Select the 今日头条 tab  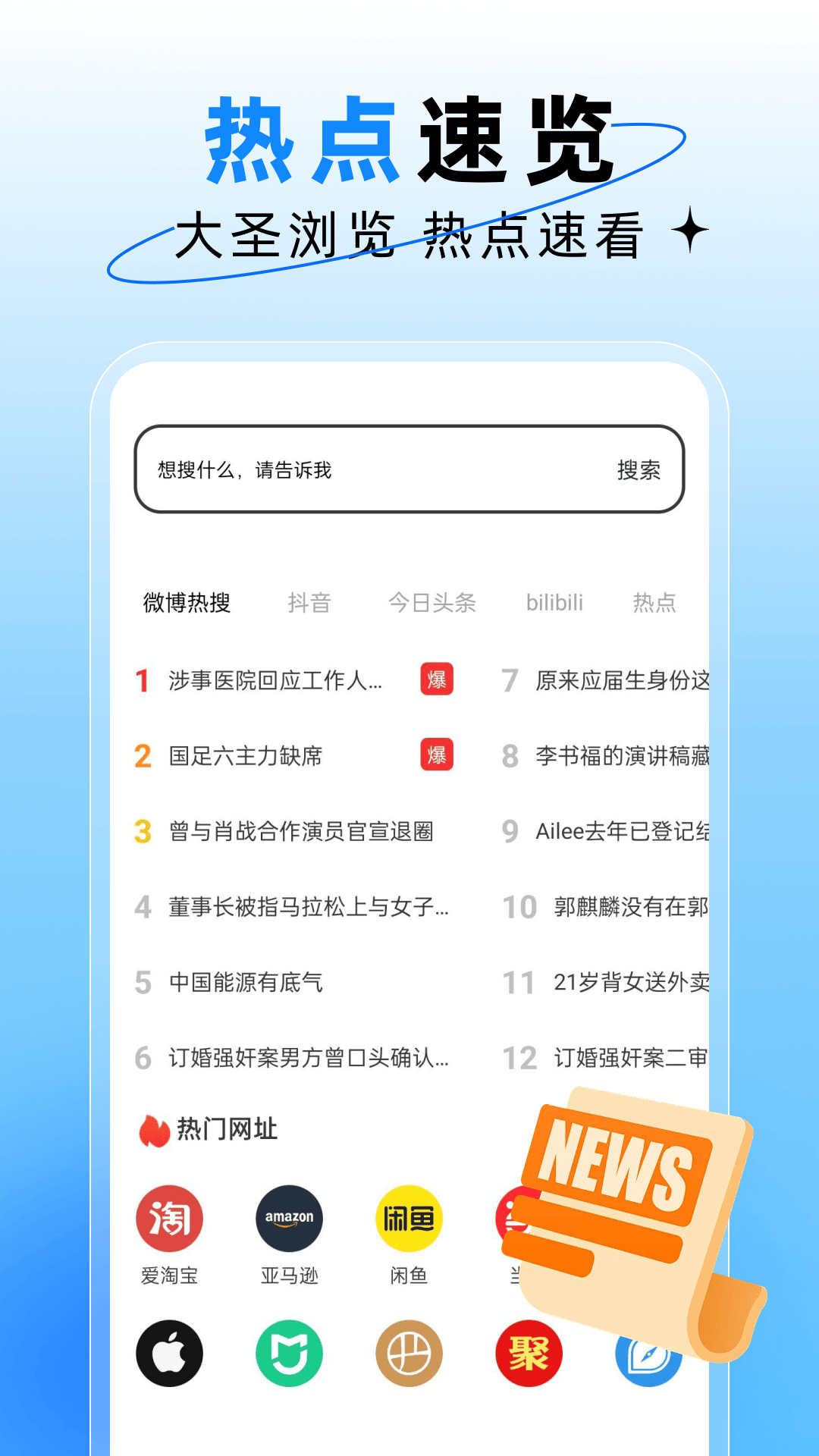431,603
